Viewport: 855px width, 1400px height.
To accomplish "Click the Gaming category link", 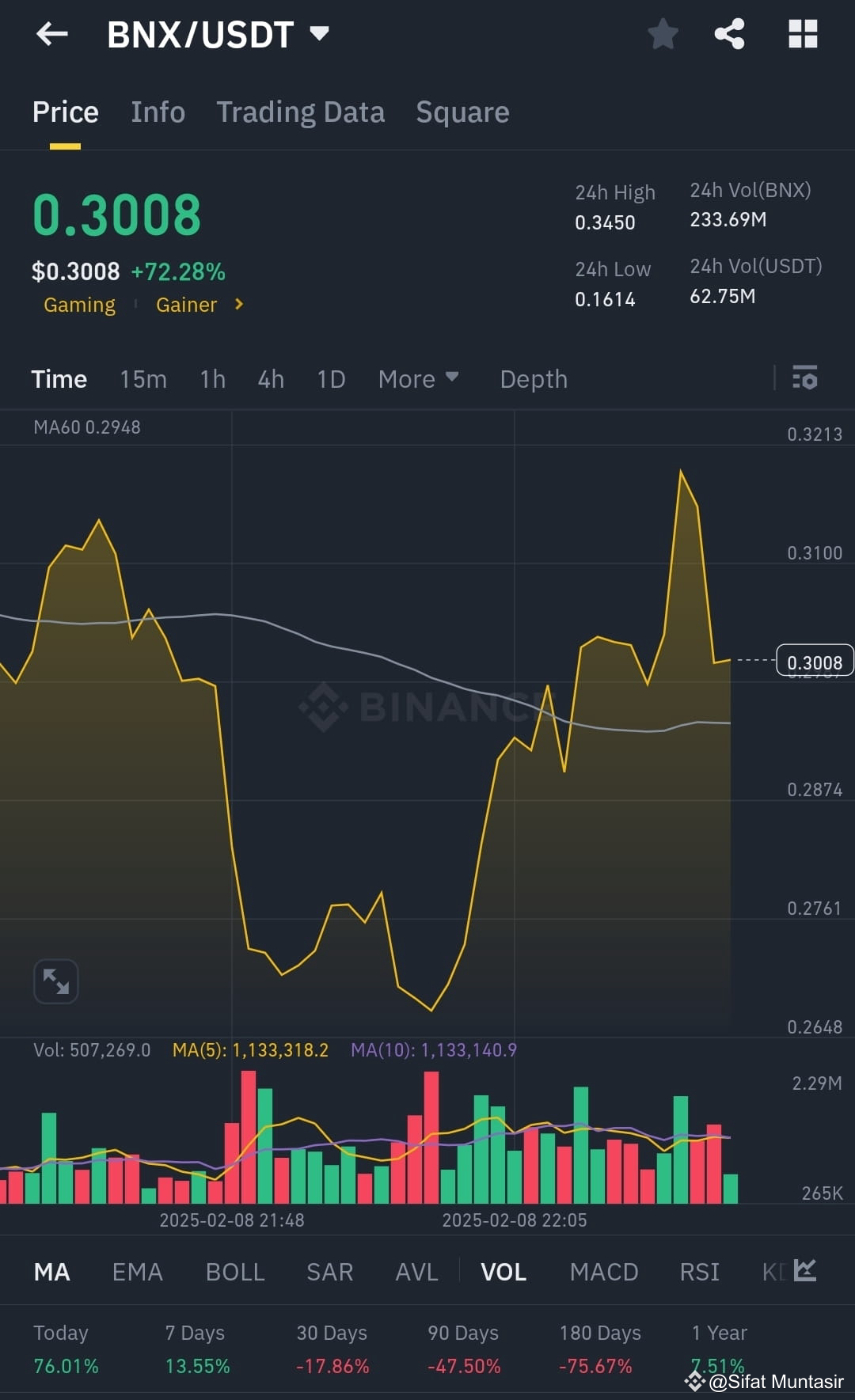I will click(x=79, y=305).
